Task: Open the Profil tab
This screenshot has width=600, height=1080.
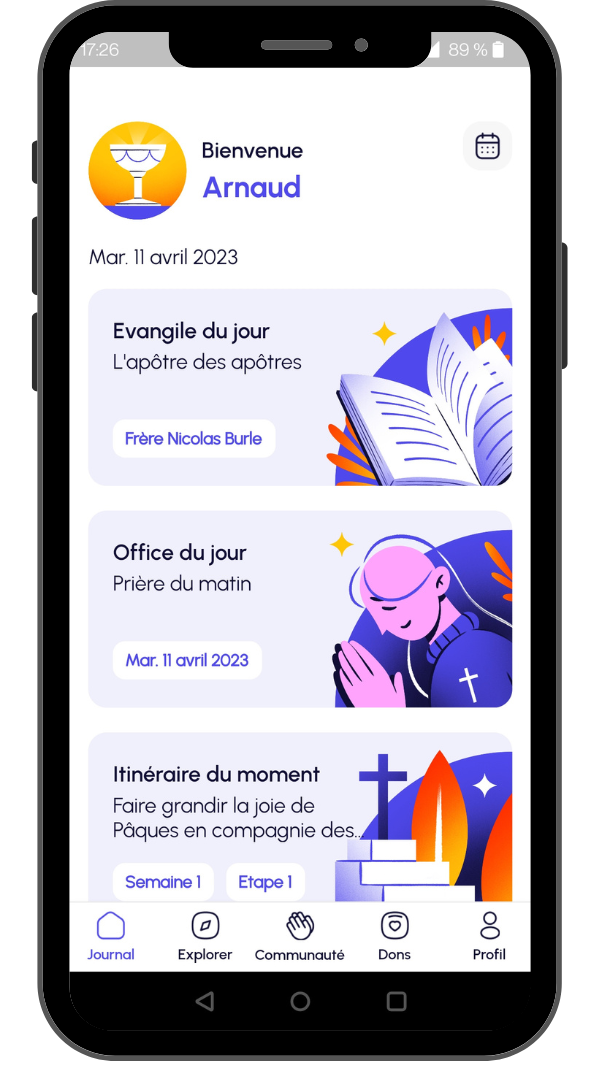Action: point(489,937)
